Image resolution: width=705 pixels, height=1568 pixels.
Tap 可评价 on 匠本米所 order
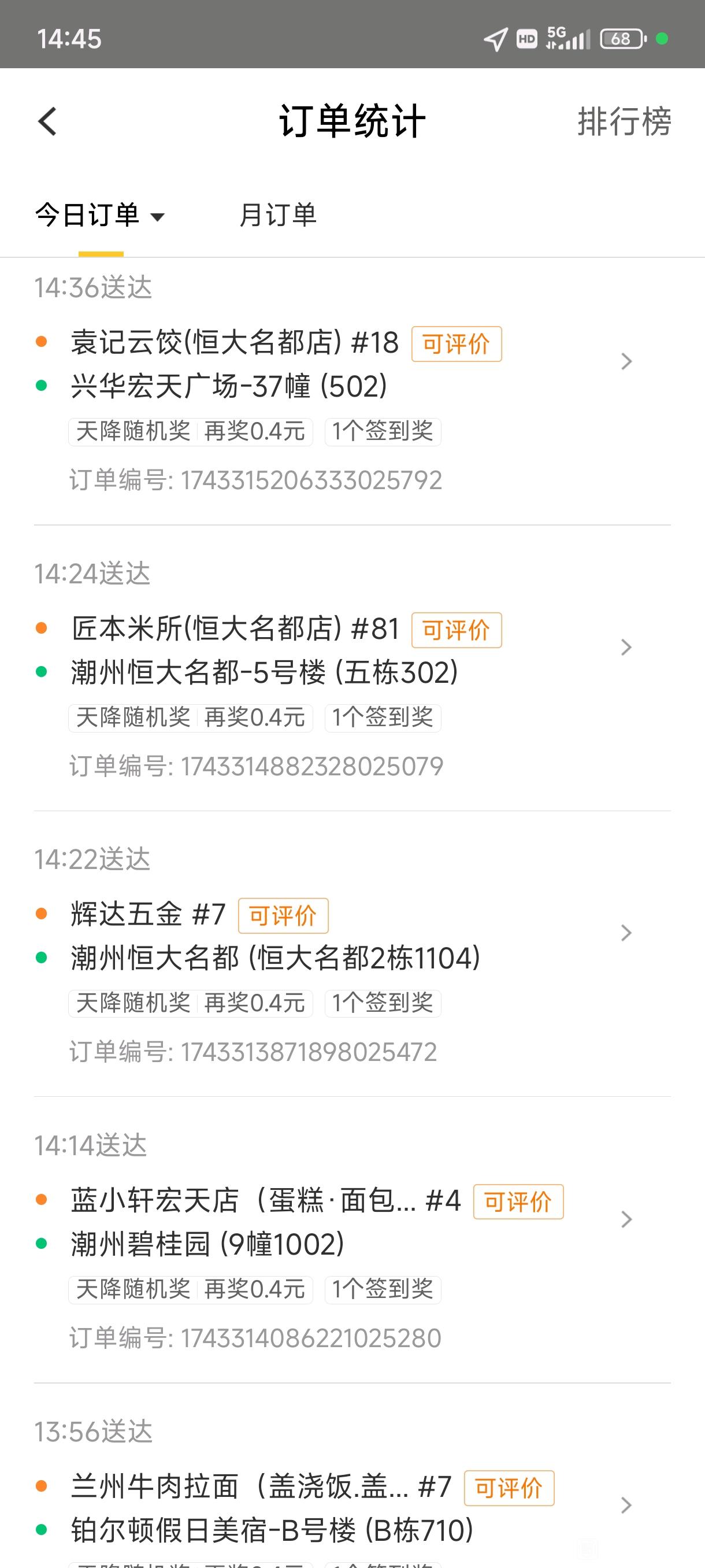[x=457, y=630]
